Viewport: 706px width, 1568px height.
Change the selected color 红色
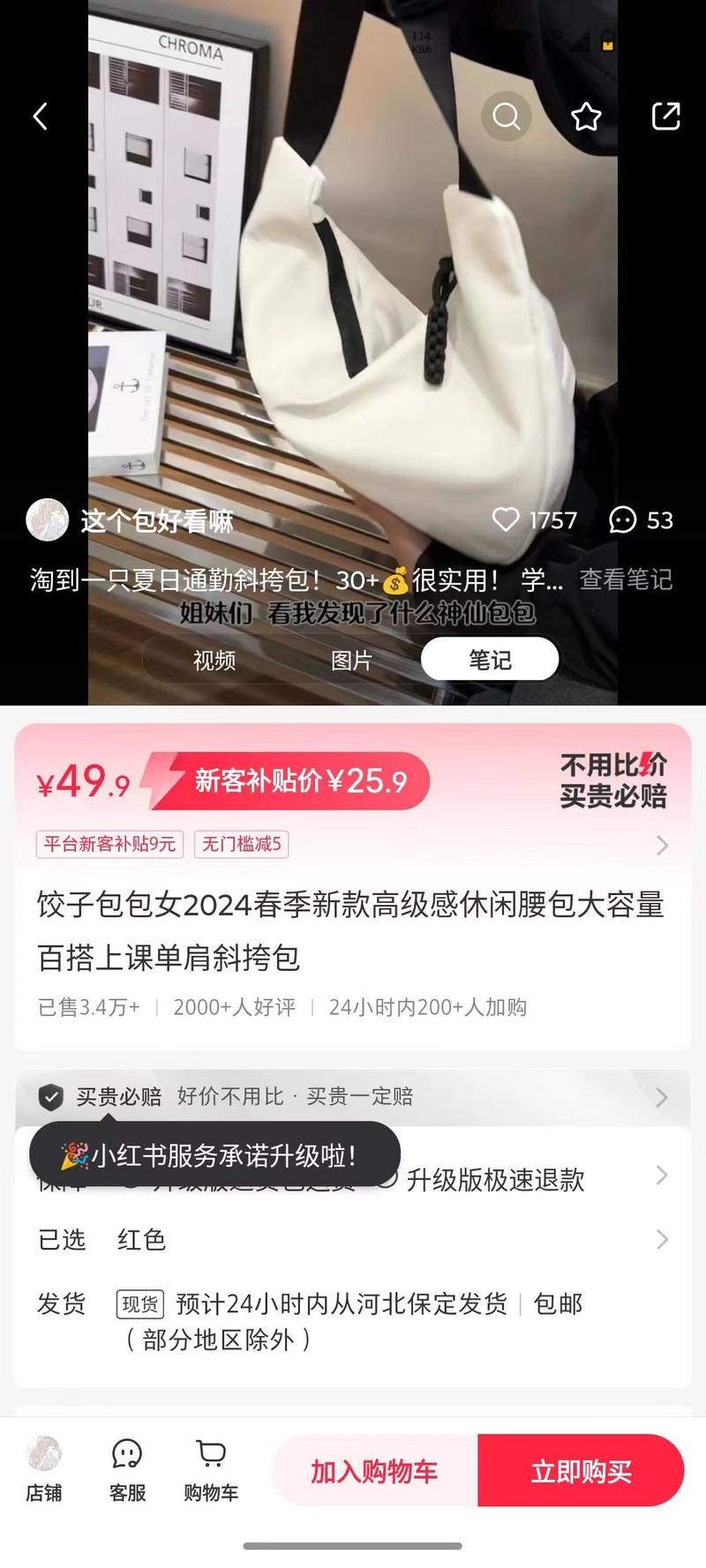[x=353, y=1239]
